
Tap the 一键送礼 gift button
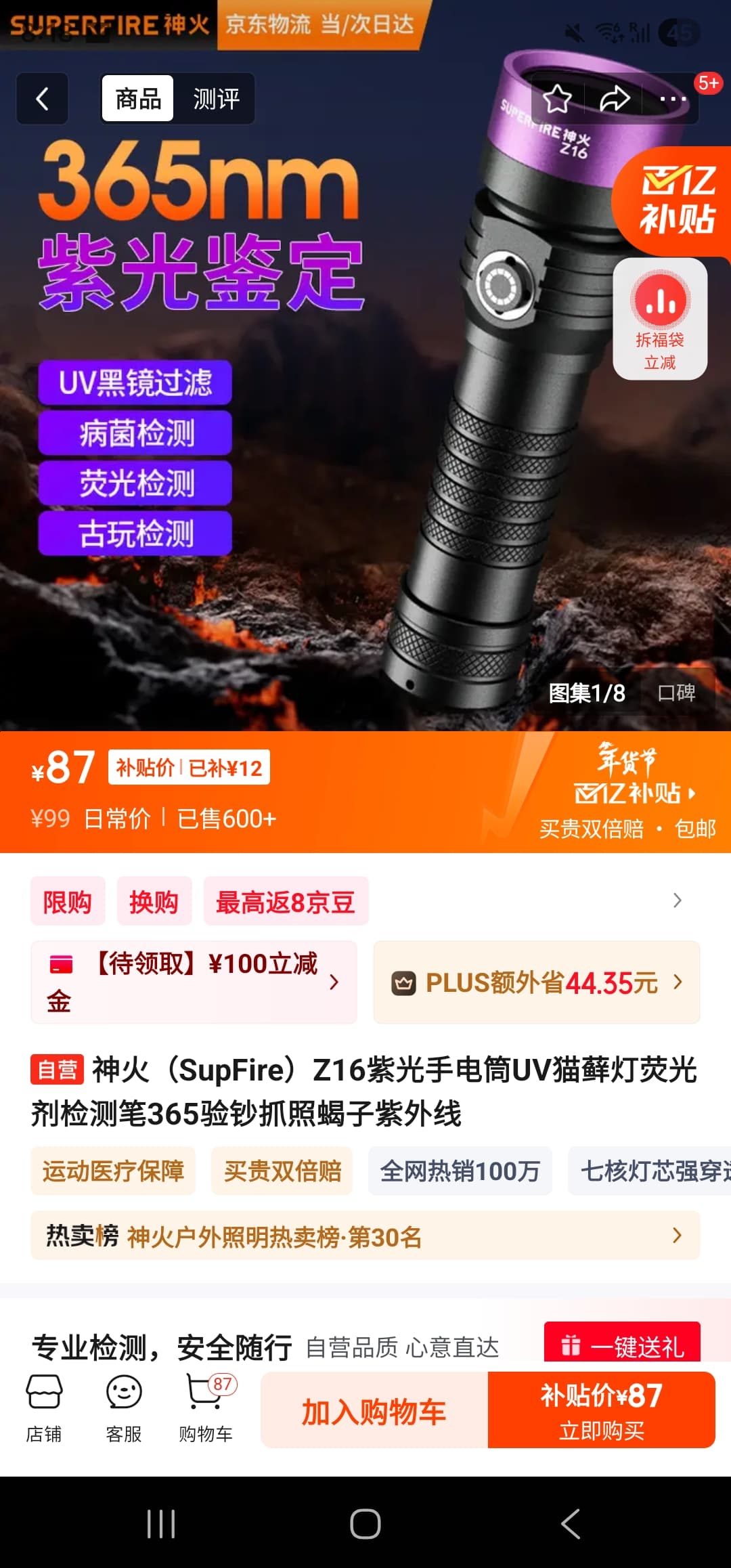coord(622,1345)
